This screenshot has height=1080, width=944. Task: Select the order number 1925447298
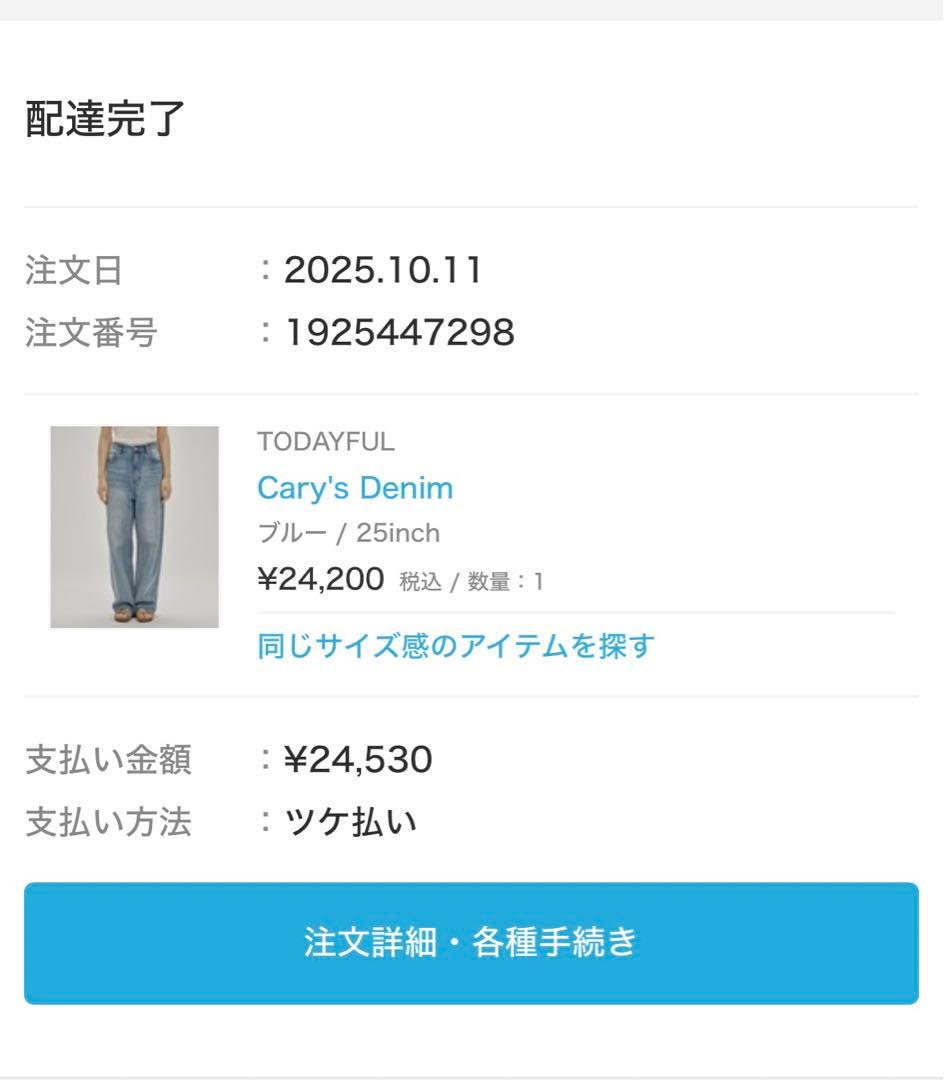click(x=398, y=335)
